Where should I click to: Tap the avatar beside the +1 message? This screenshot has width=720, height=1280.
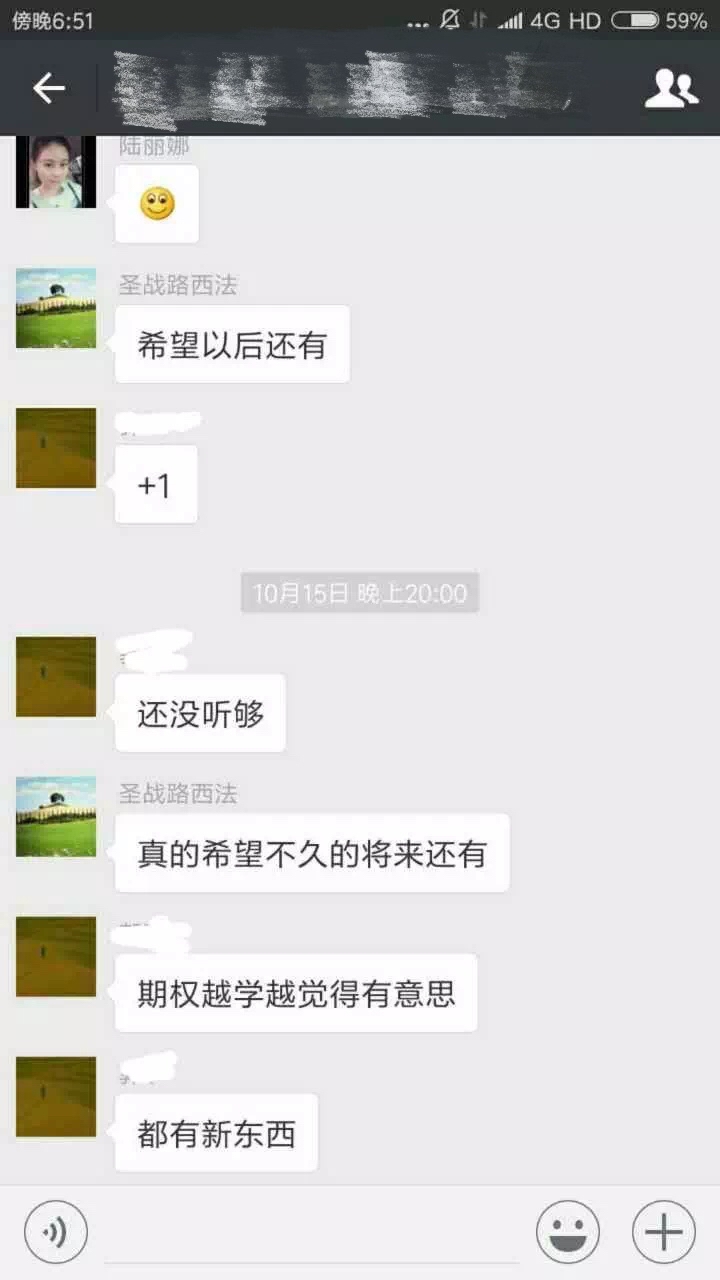[x=56, y=448]
